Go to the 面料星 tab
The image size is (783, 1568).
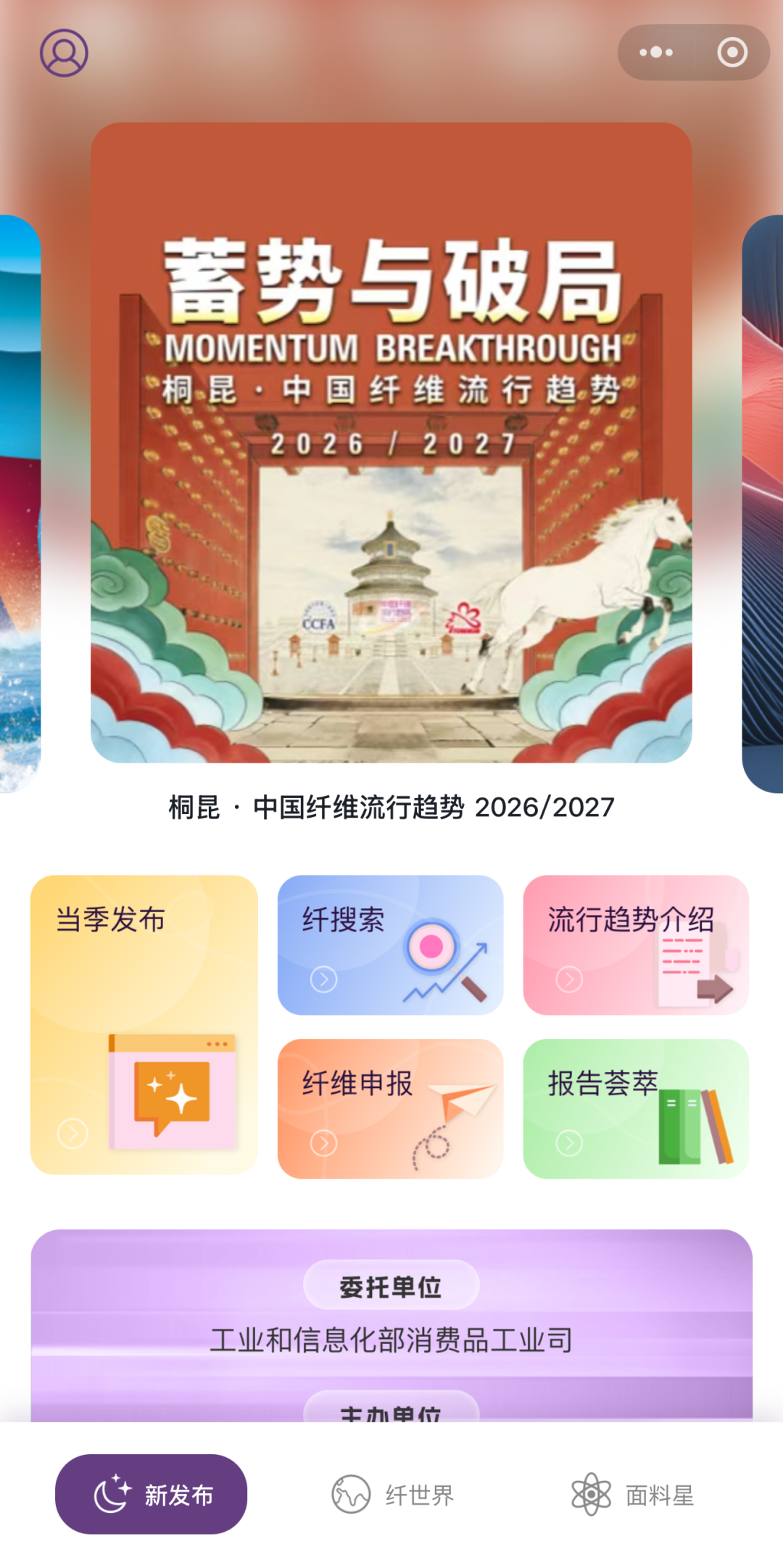633,1495
